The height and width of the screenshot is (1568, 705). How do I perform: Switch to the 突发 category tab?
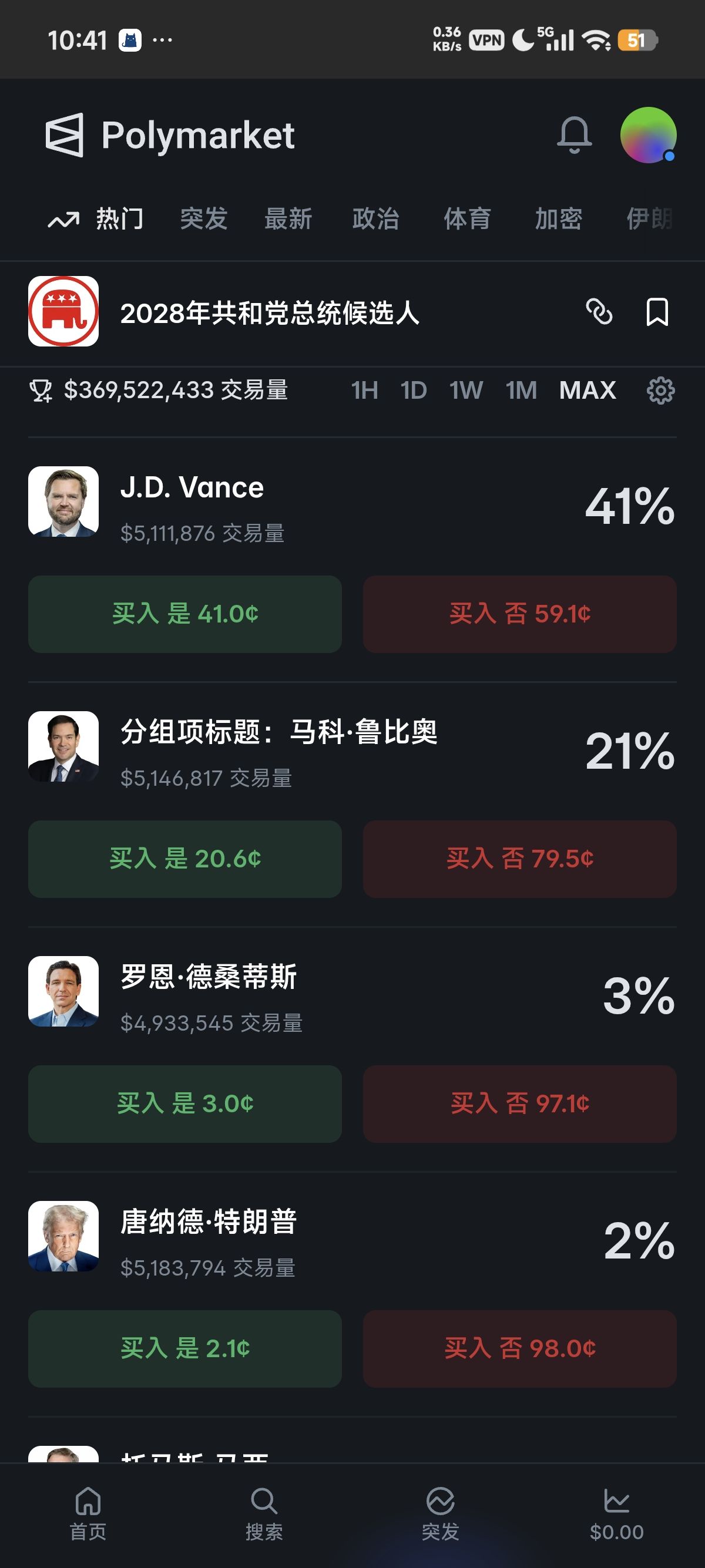[x=204, y=218]
